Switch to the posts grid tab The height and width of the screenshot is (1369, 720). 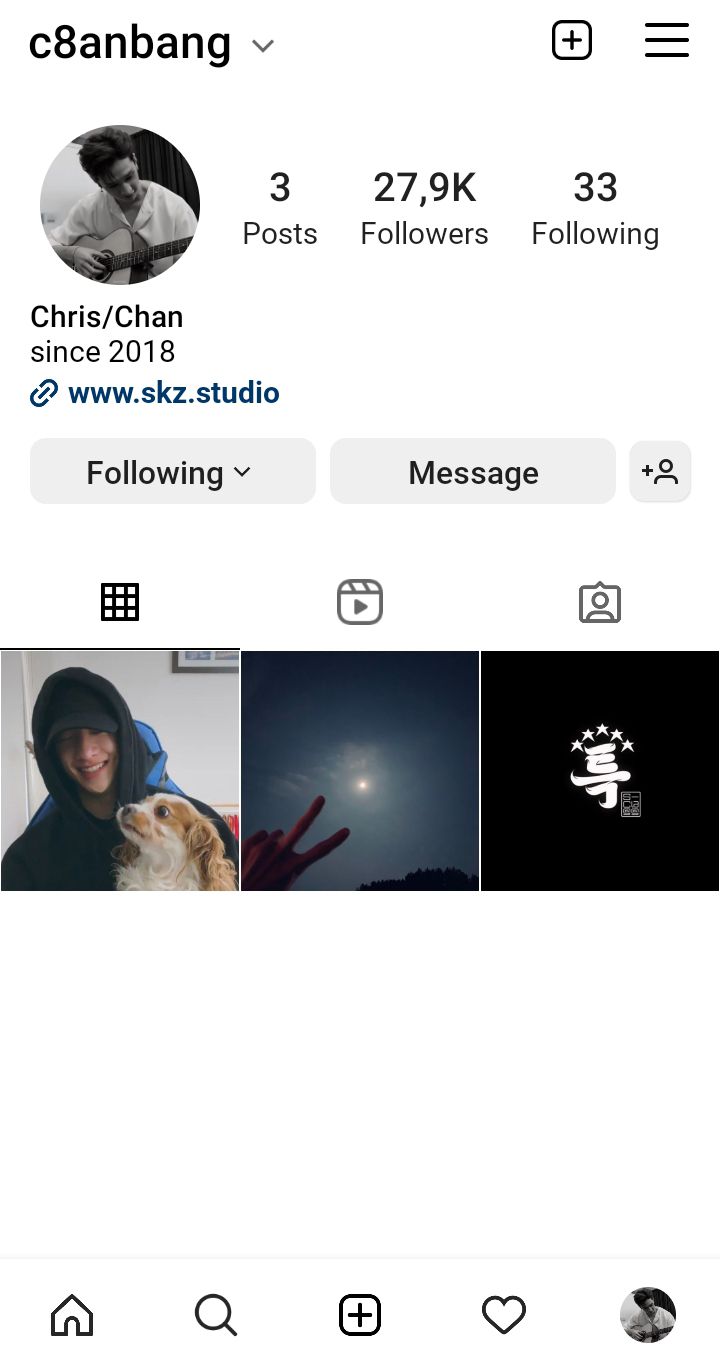click(x=120, y=602)
